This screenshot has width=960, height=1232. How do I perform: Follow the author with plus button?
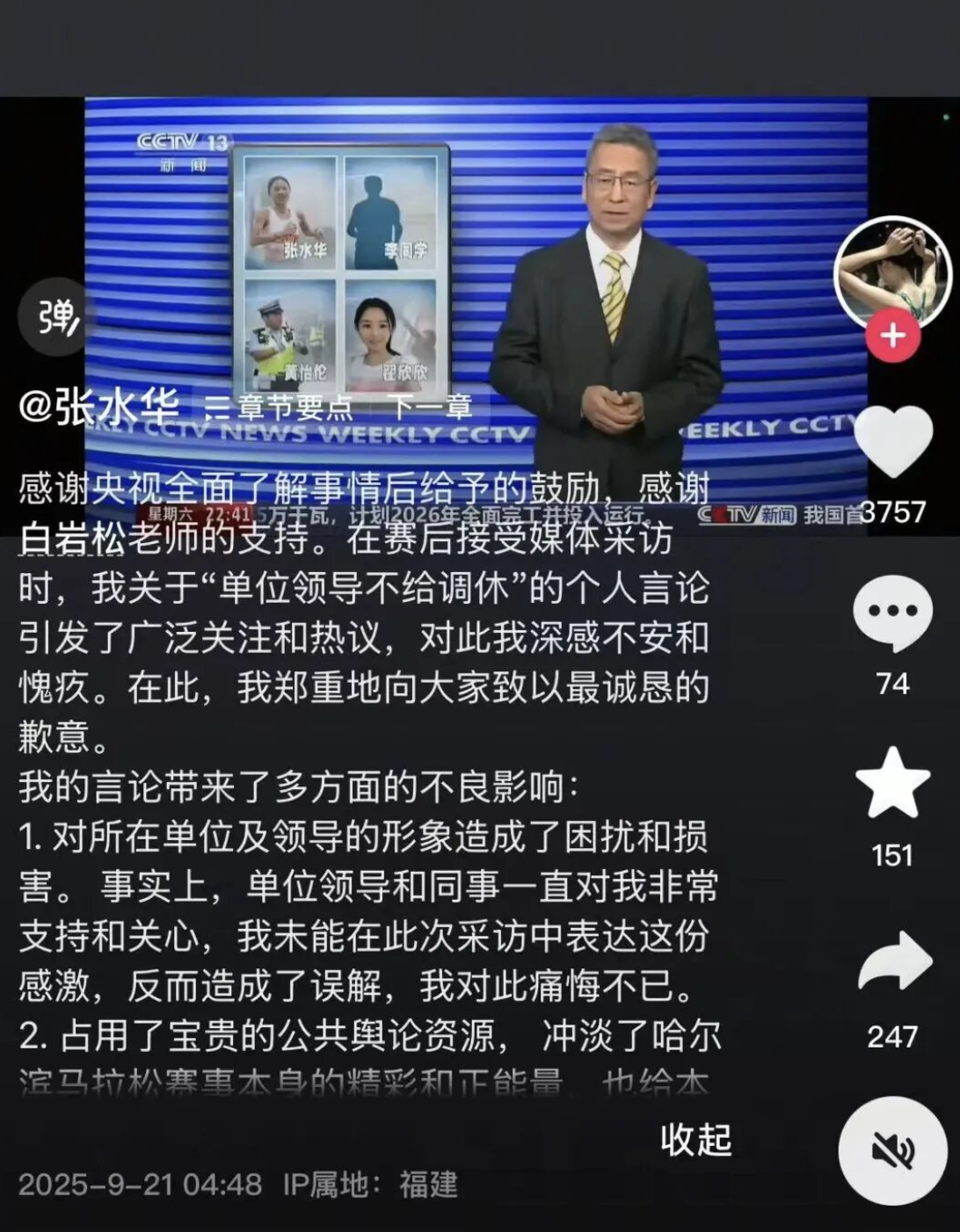click(x=893, y=337)
